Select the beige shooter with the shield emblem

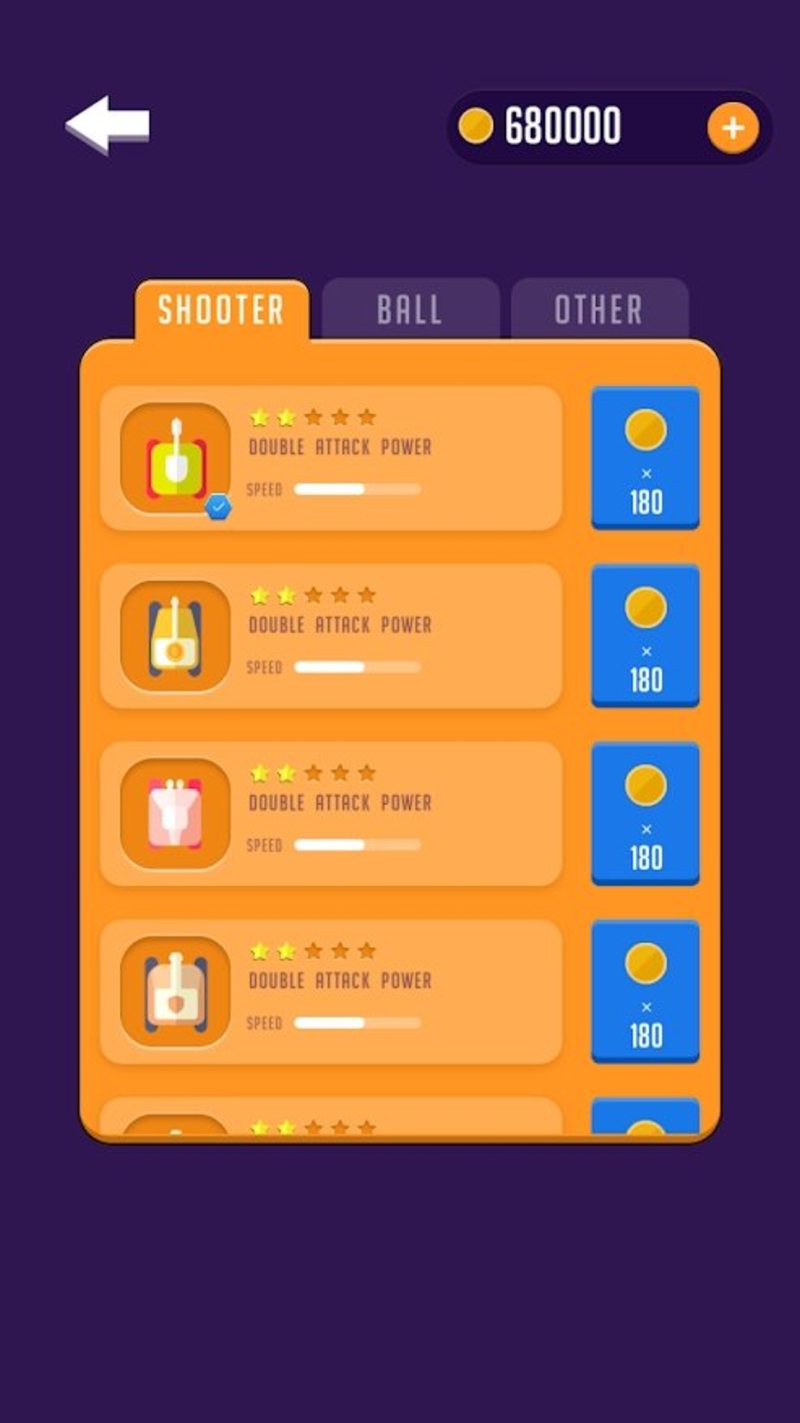point(176,992)
